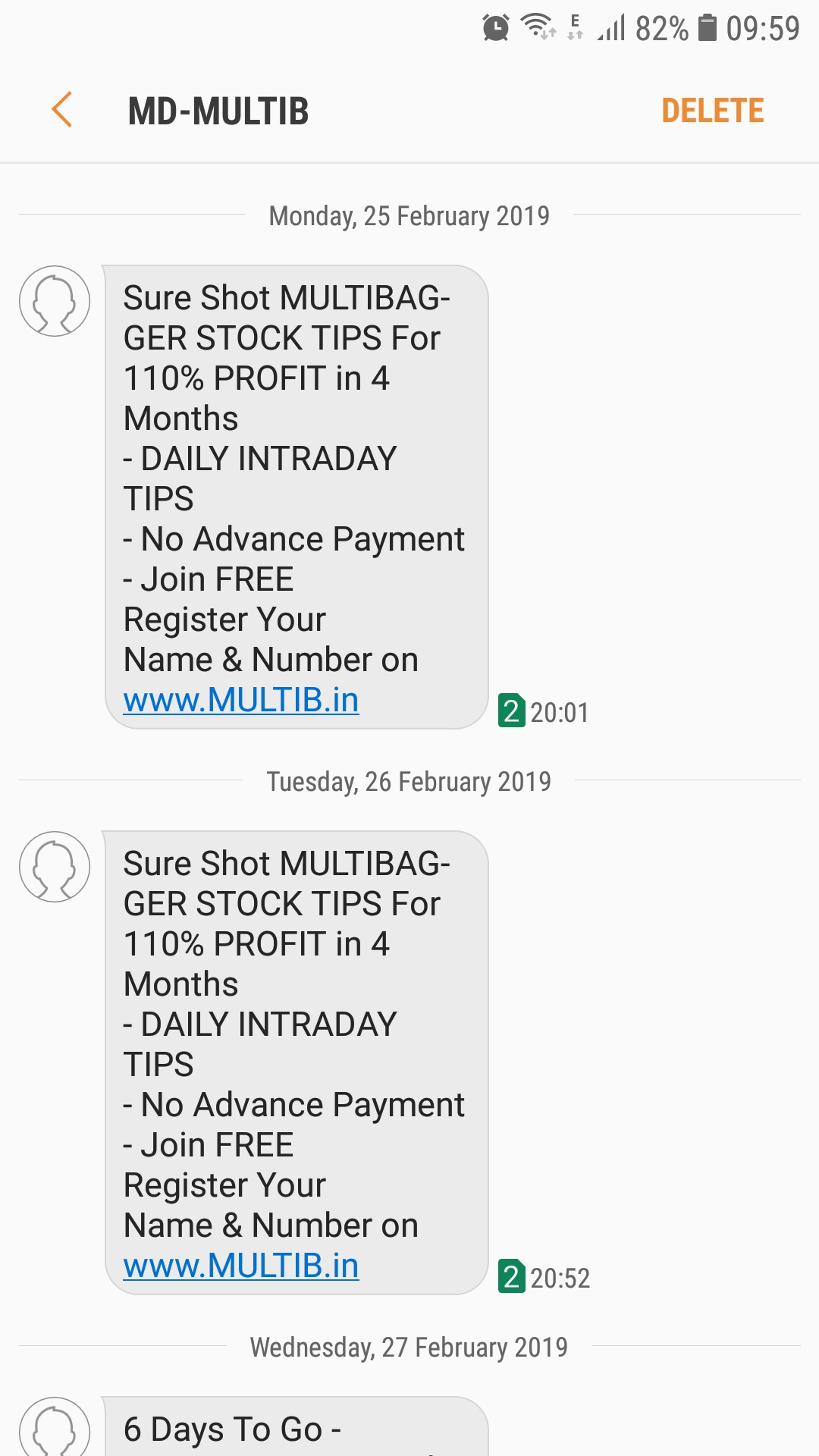The image size is (819, 1456).
Task: Open www.MULTIB.in link in 25 February message
Action: click(241, 700)
